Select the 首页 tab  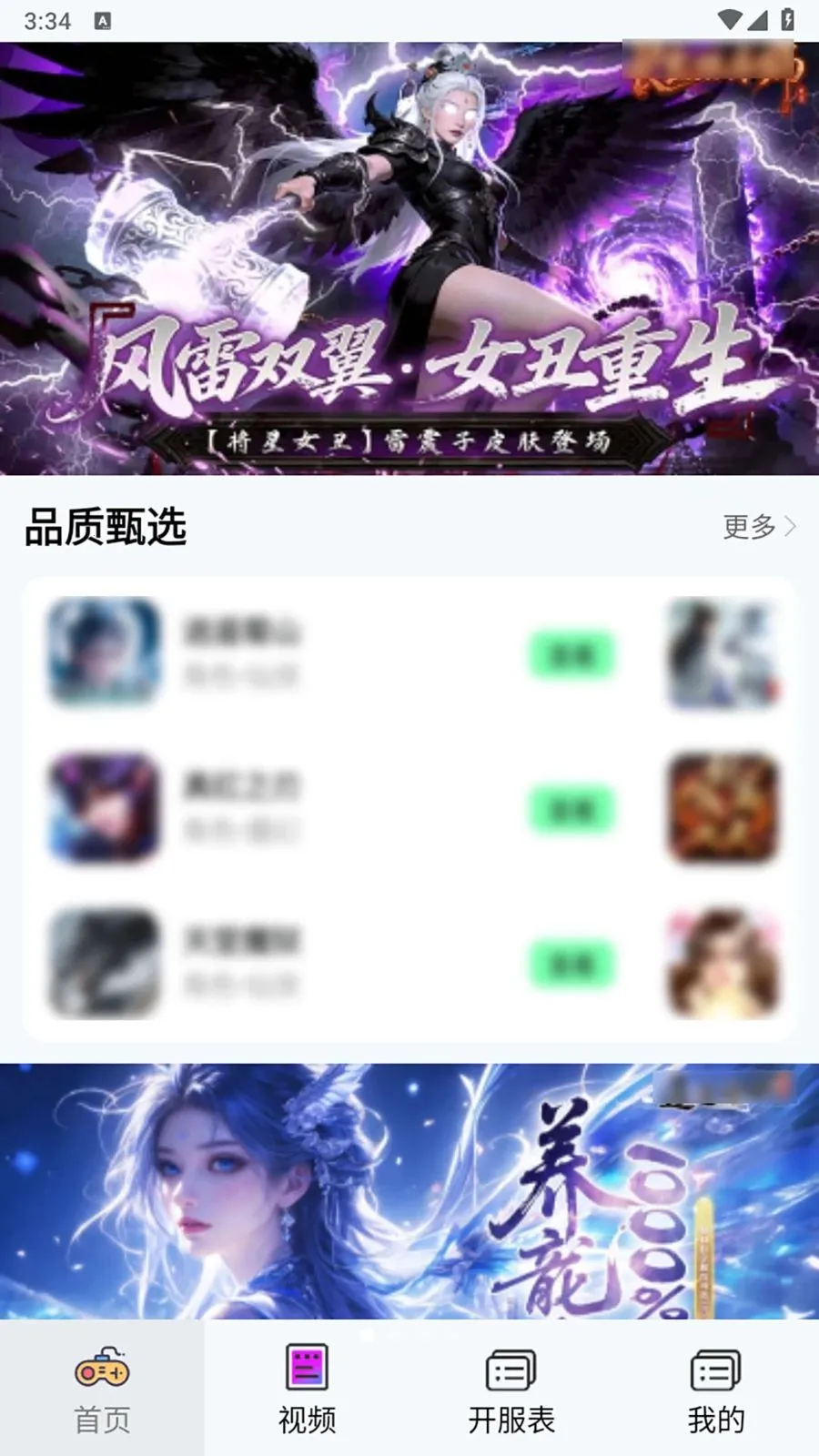pyautogui.click(x=102, y=1389)
